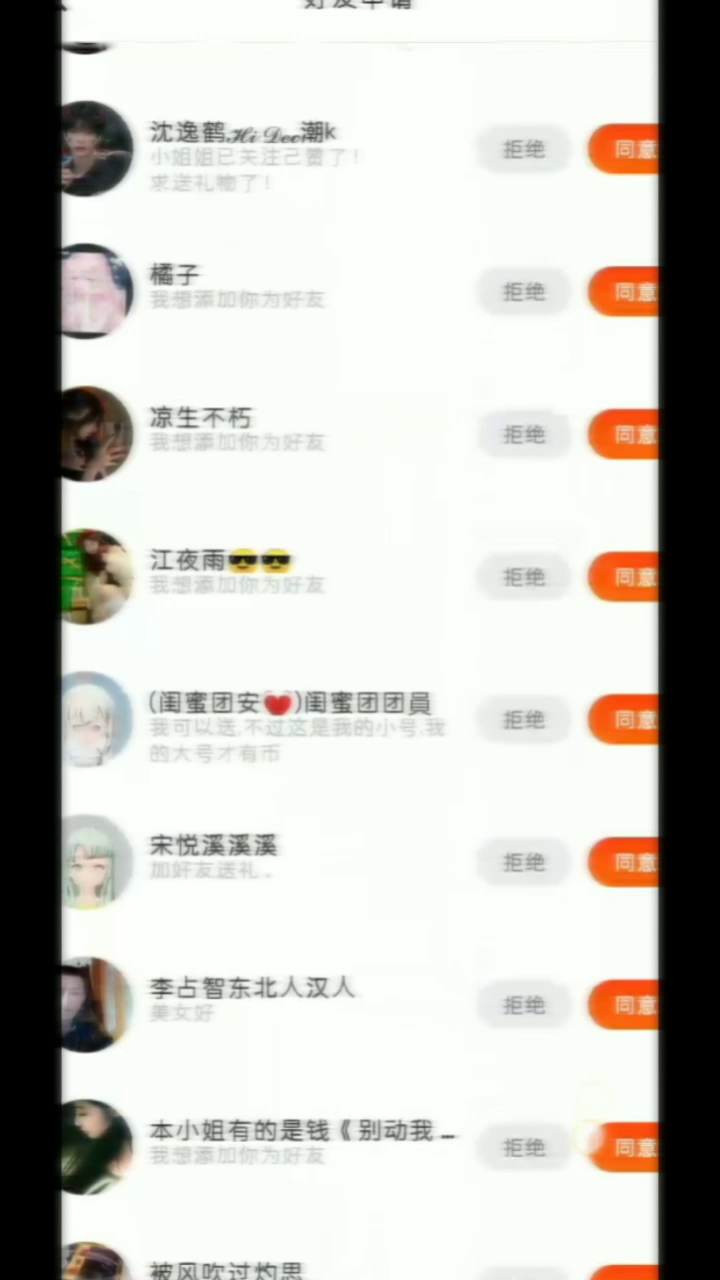720x1280 pixels.
Task: Accept 江夜雨's friend request
Action: [624, 577]
